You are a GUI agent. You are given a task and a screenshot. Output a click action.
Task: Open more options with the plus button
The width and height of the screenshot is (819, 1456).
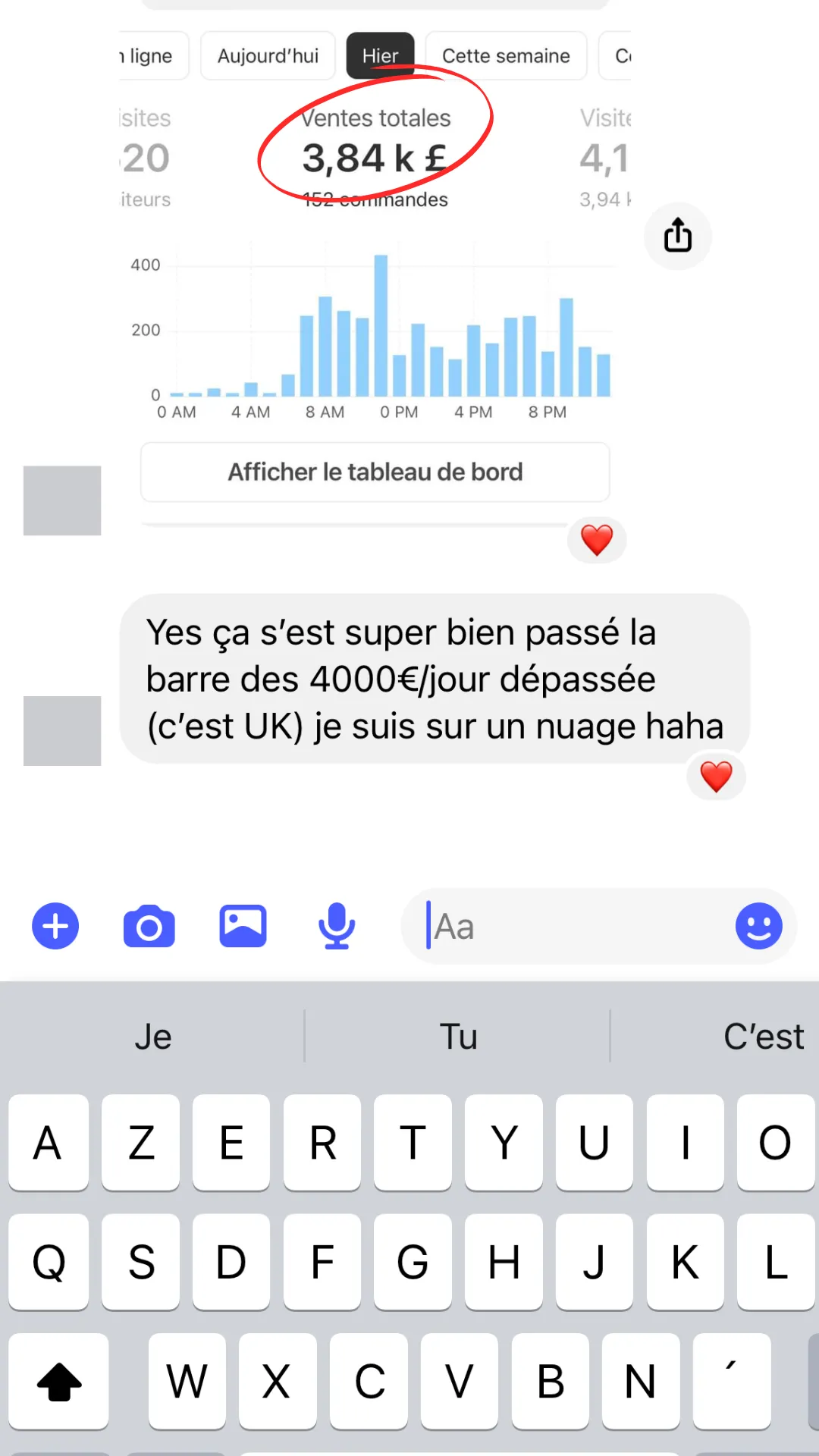[55, 926]
